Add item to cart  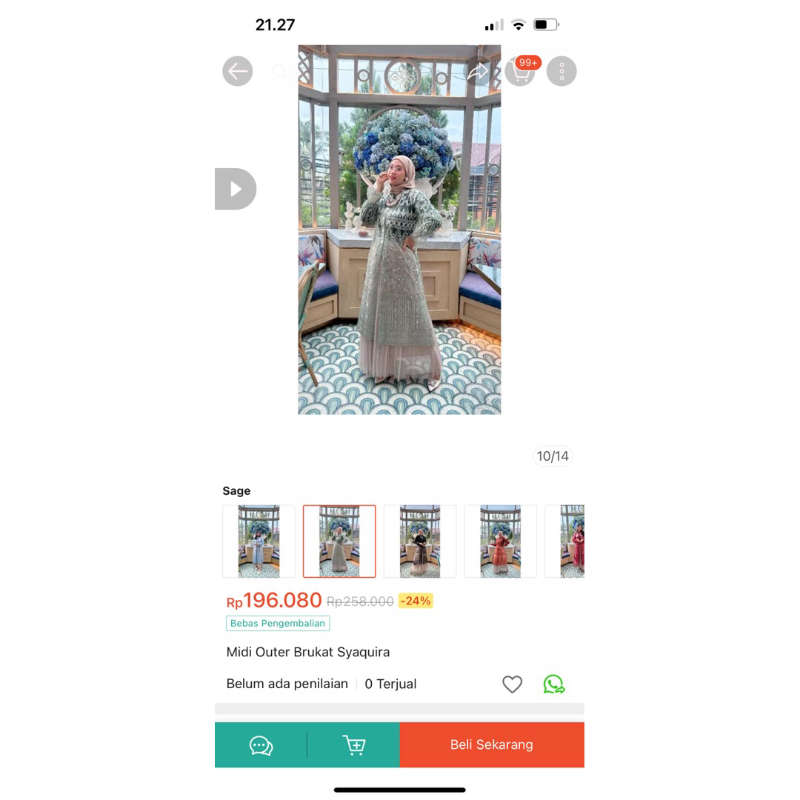(354, 745)
